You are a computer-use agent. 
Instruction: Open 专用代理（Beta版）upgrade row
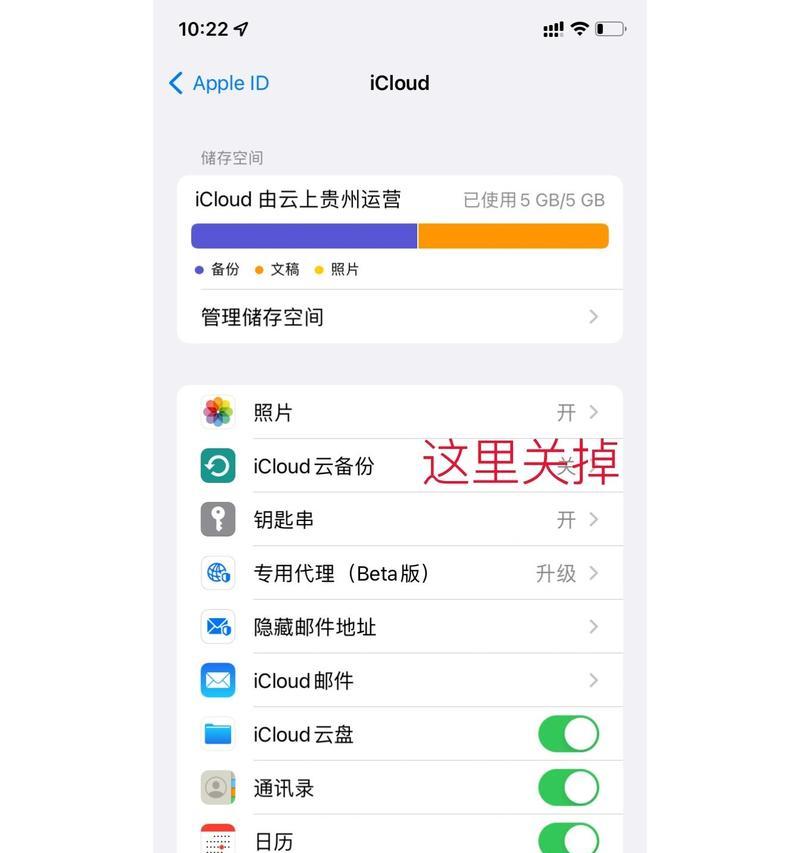(400, 573)
